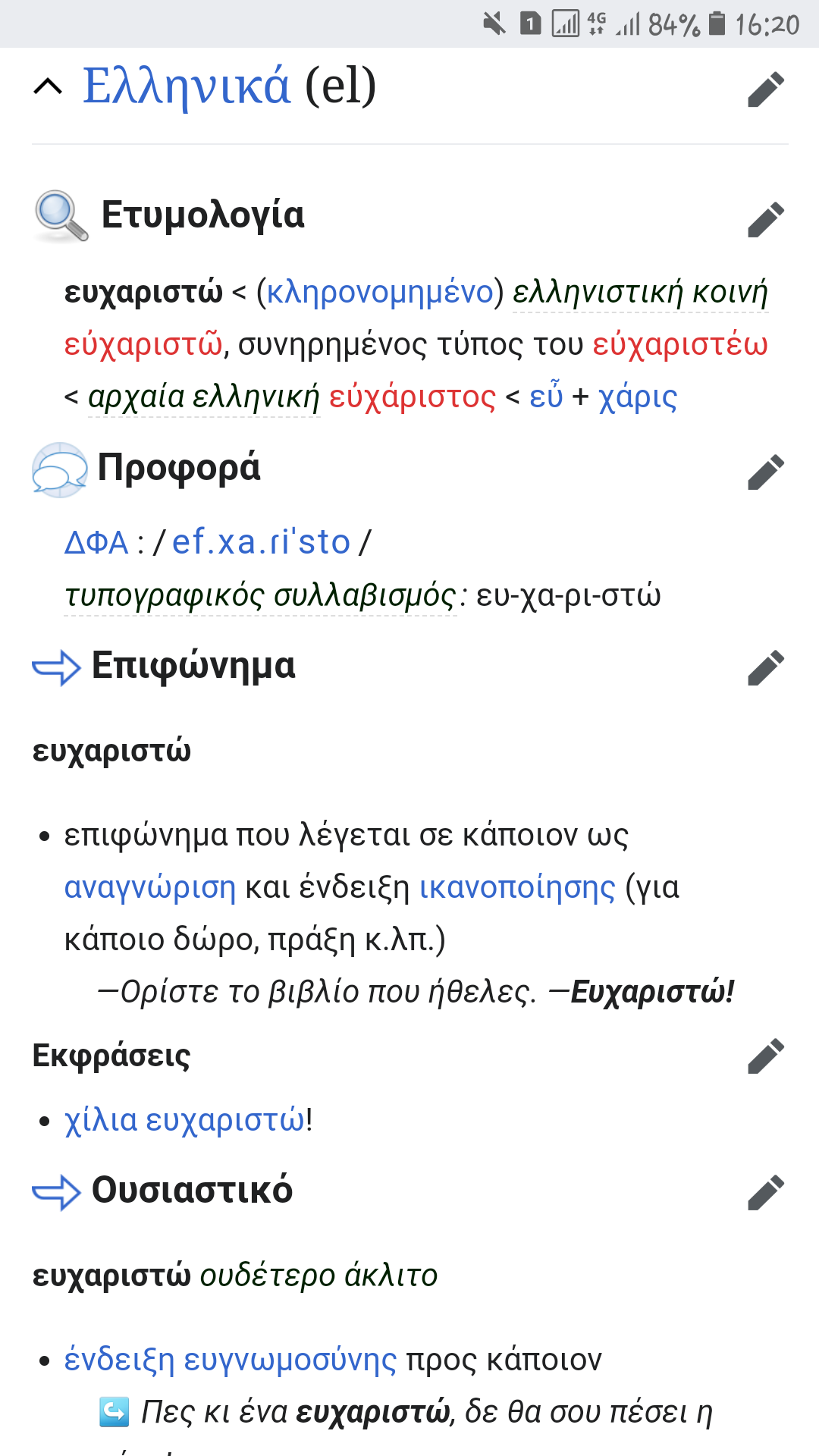
Task: Edit the Προφορά section
Action: click(x=765, y=472)
